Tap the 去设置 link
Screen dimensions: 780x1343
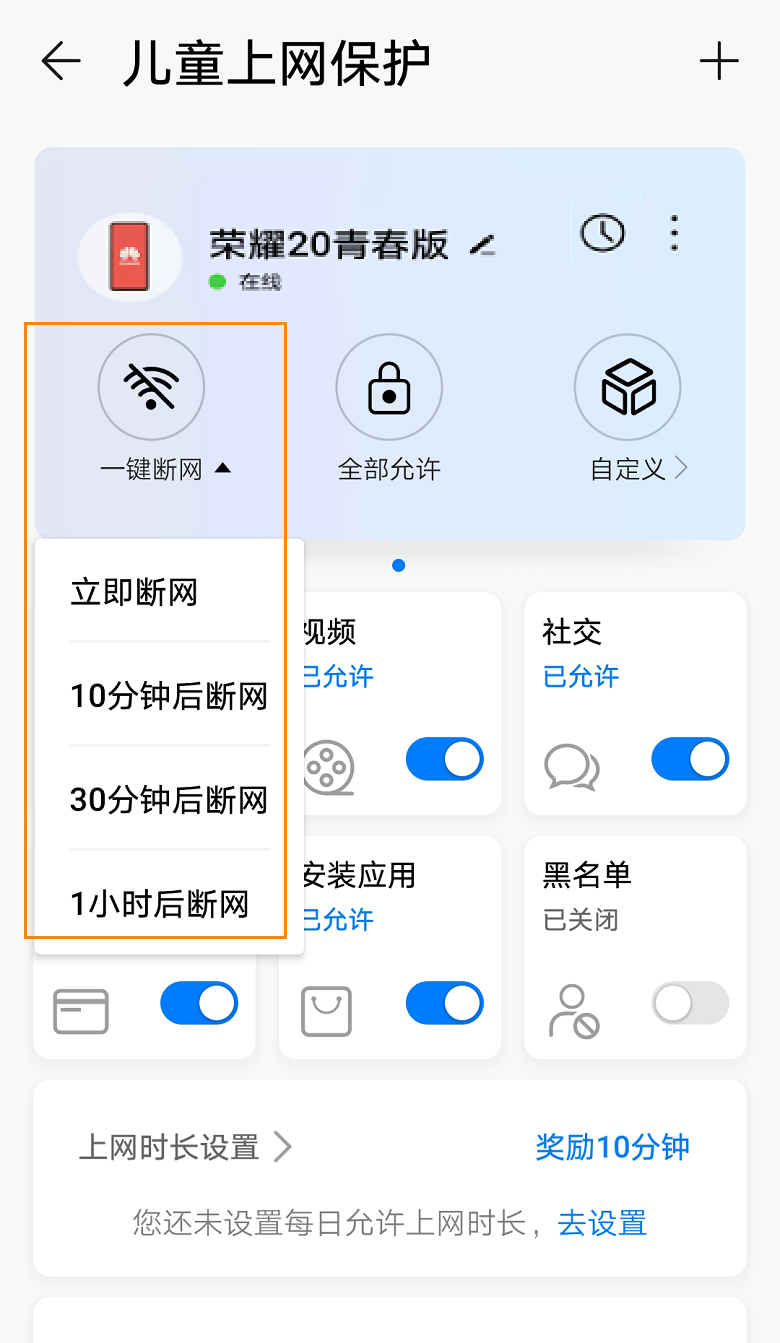[602, 1223]
